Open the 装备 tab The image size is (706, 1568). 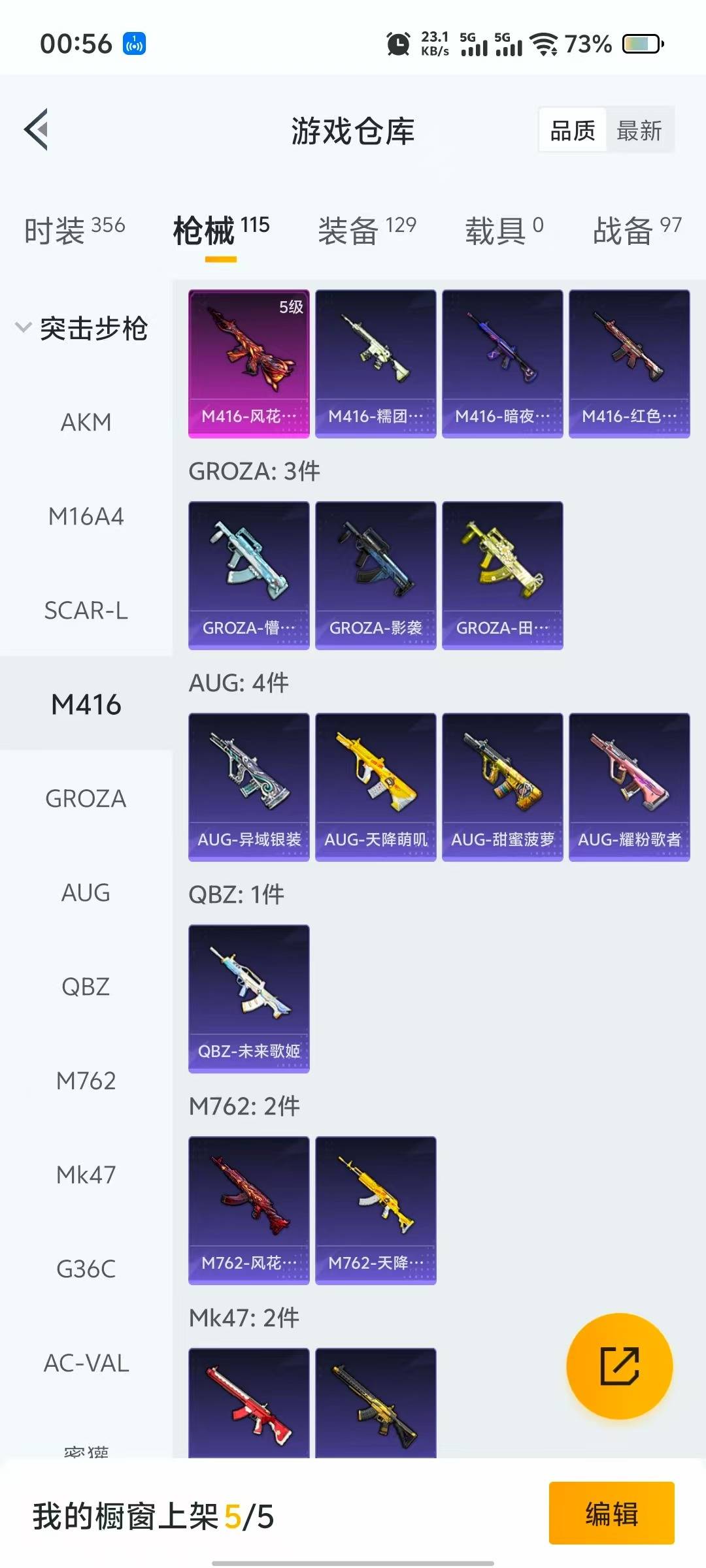point(367,230)
